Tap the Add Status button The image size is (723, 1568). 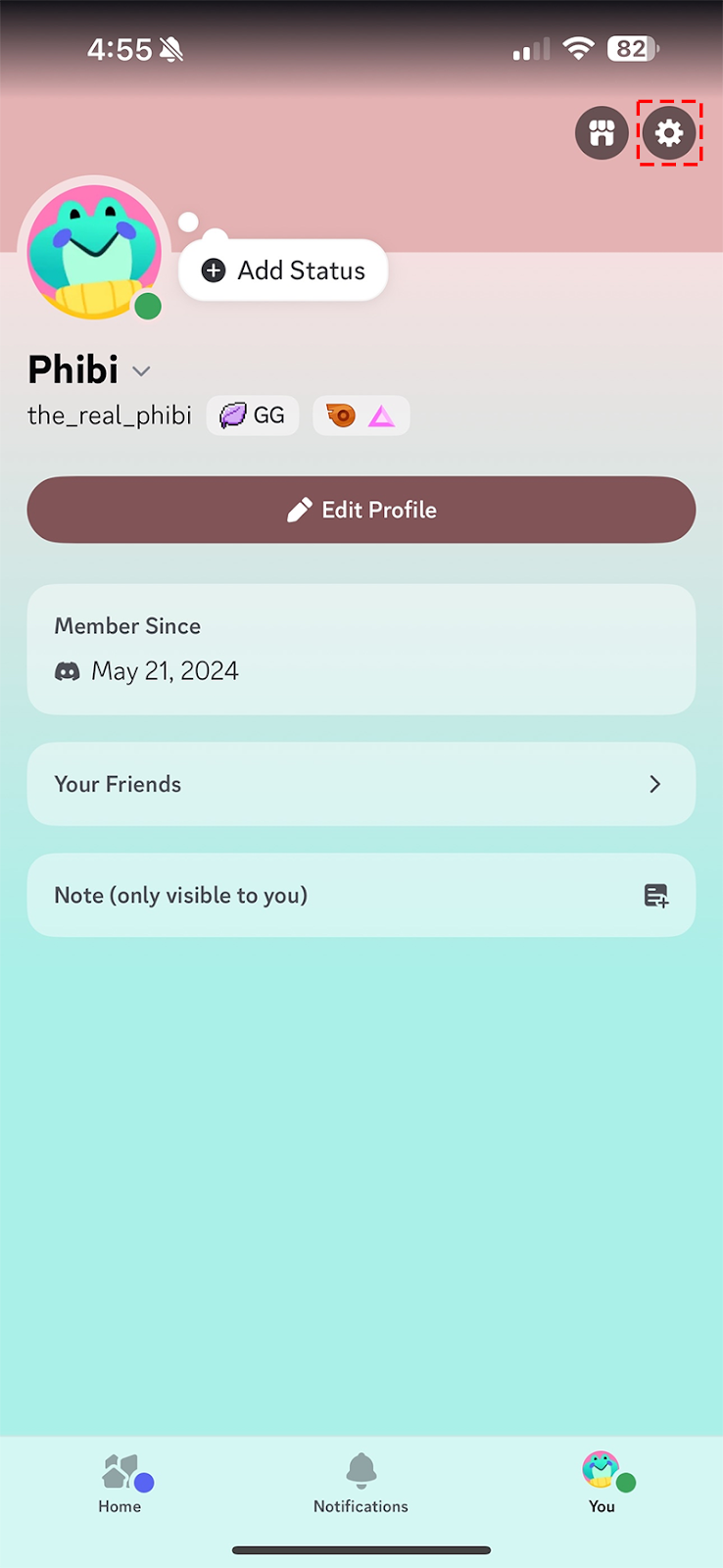tap(283, 270)
